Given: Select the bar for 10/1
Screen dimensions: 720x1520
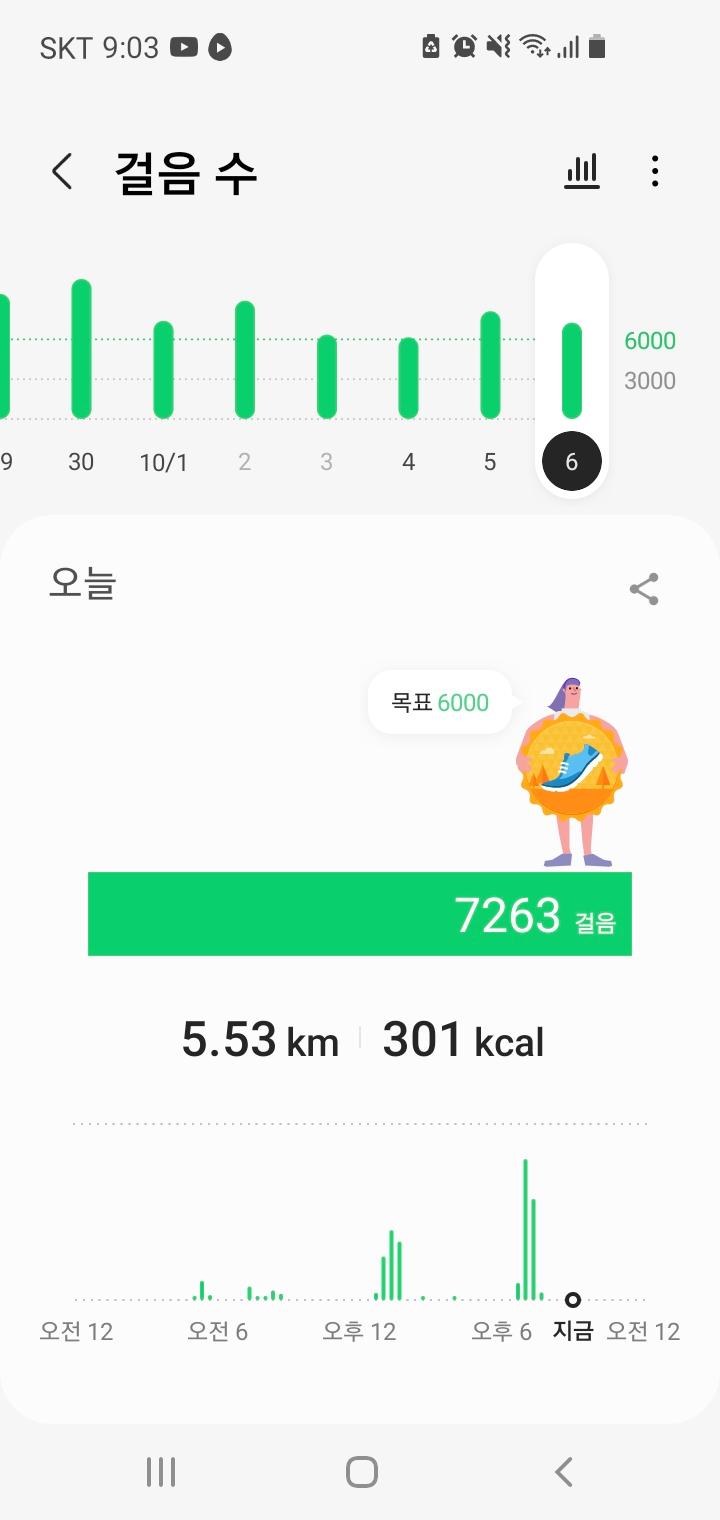Looking at the screenshot, I should pos(163,369).
